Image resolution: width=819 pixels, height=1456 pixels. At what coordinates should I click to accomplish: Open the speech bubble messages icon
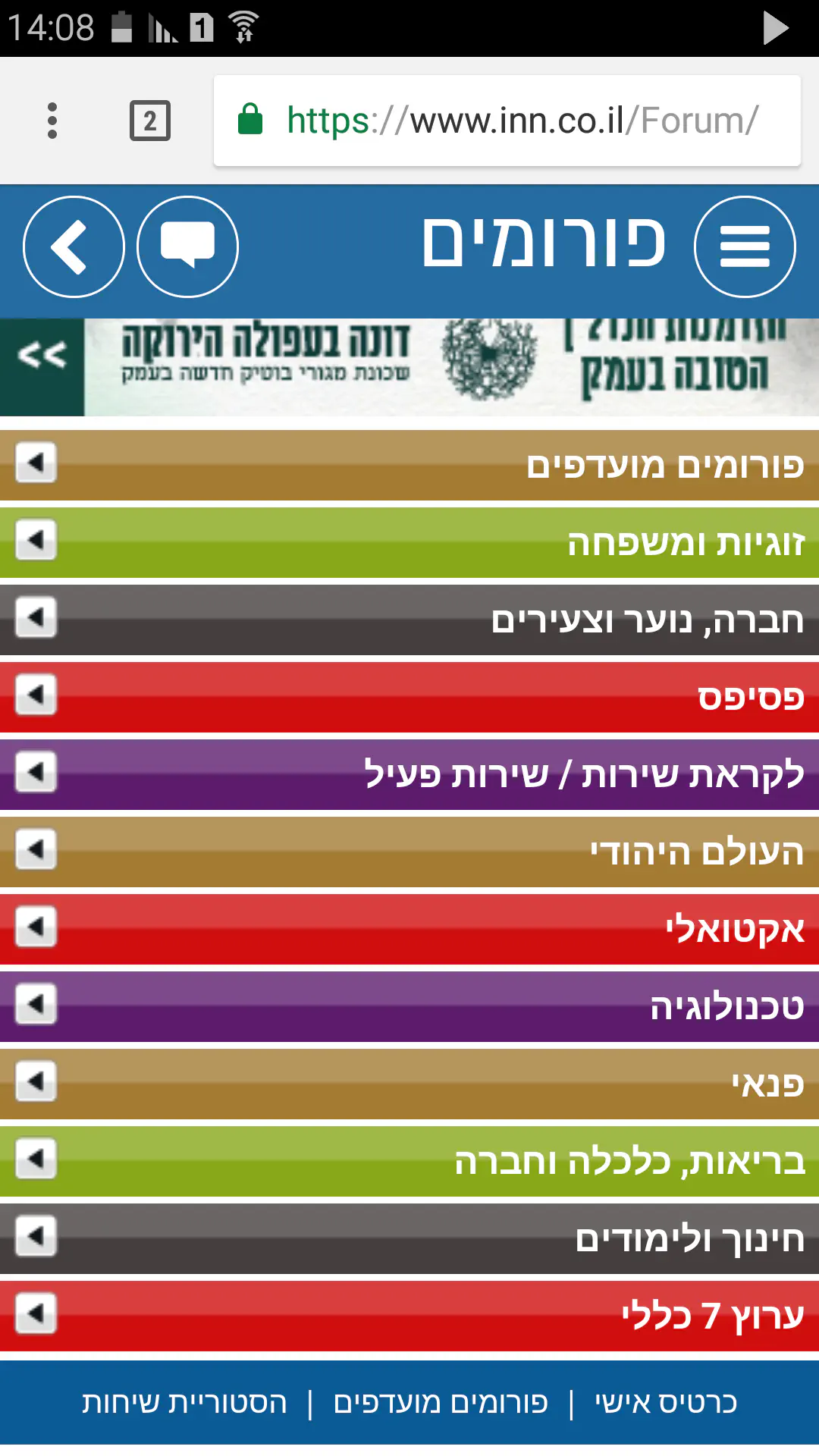[x=187, y=246]
